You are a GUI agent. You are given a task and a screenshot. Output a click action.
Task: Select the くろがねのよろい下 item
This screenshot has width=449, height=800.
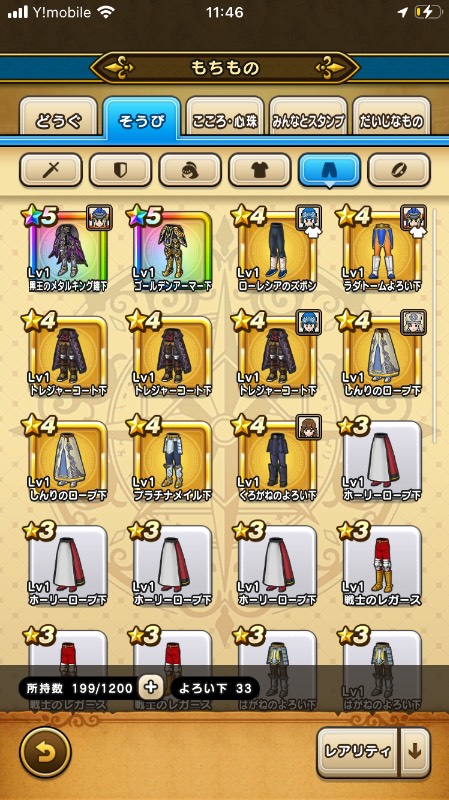click(278, 461)
